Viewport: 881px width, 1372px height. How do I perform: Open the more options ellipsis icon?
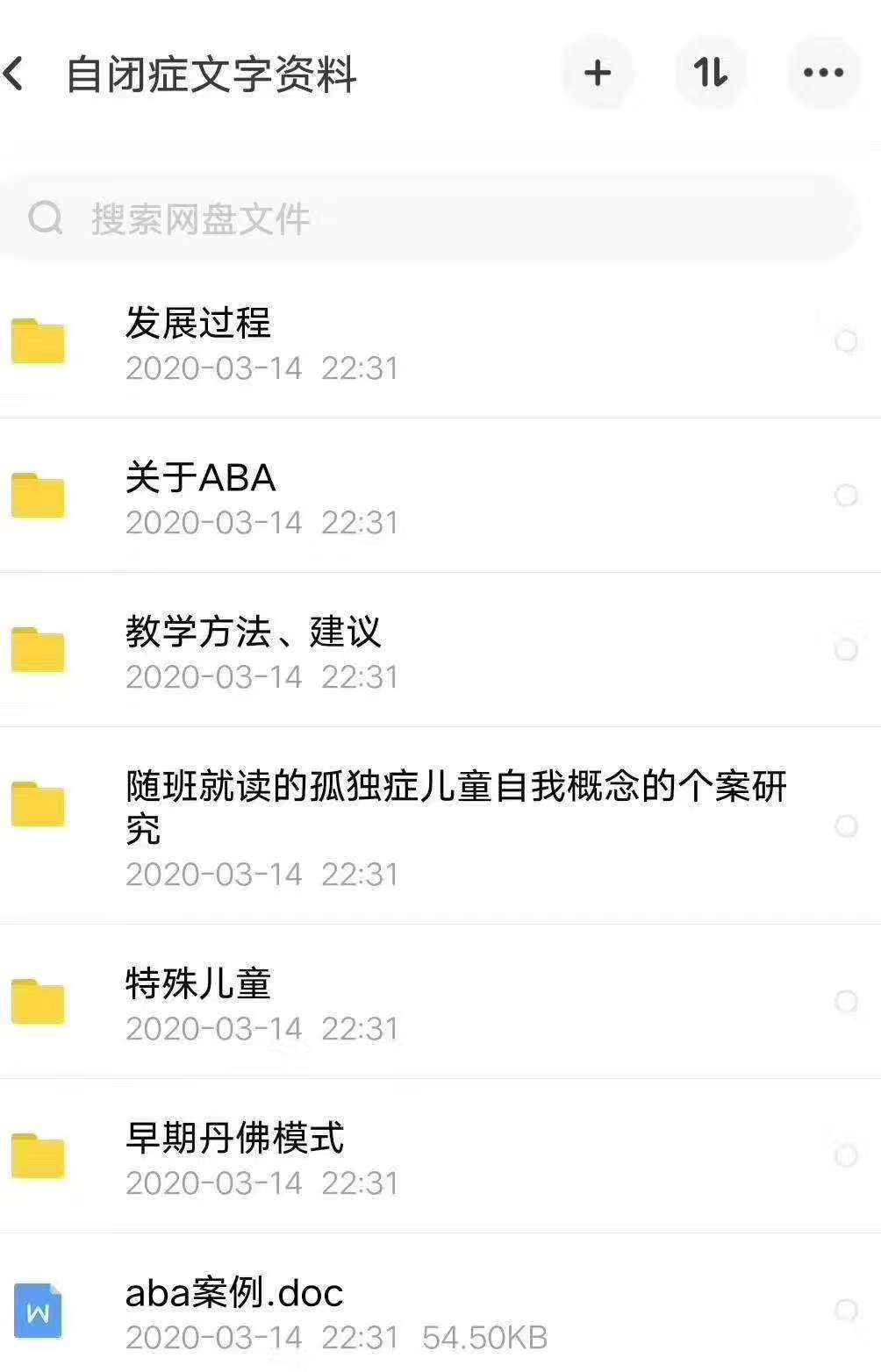pos(821,74)
